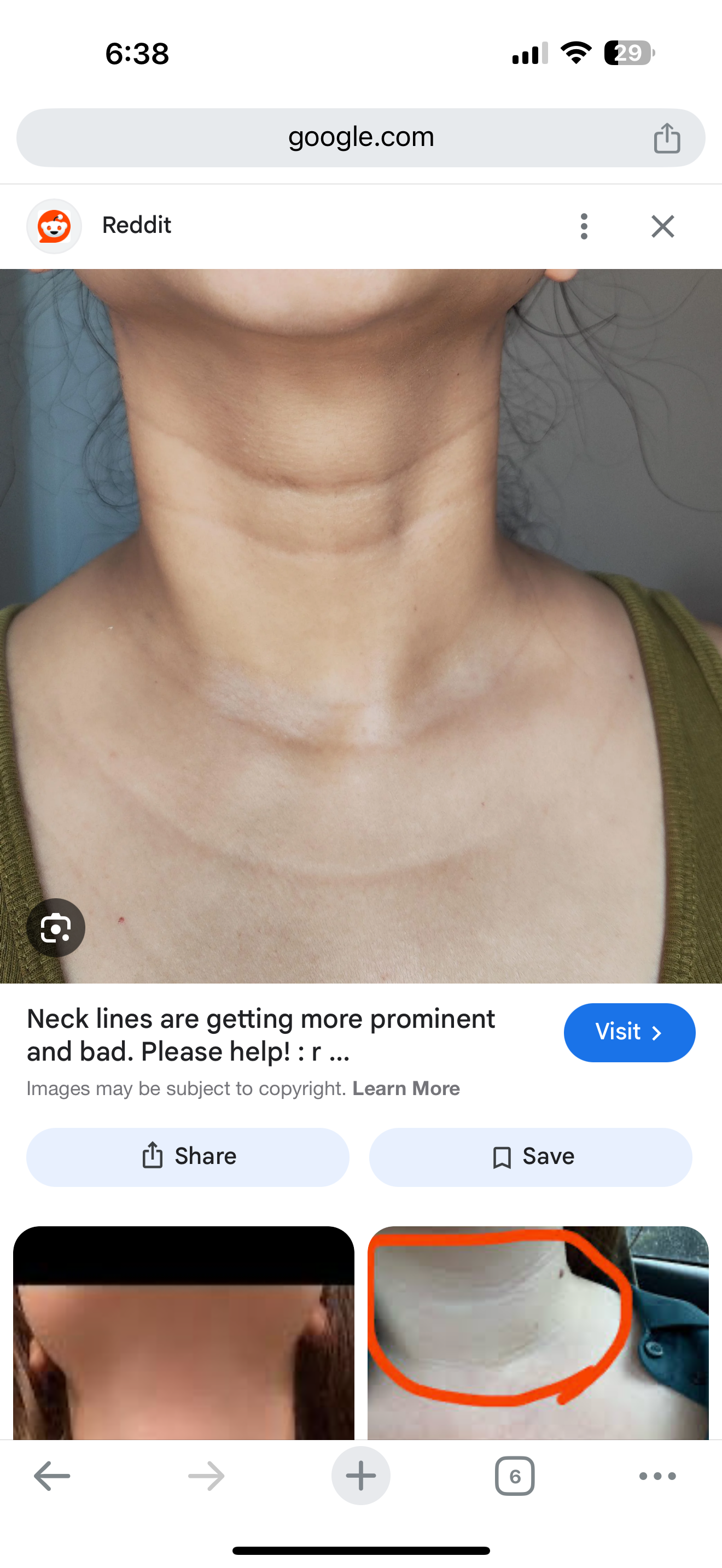Open the three-dot image options menu

point(584,226)
